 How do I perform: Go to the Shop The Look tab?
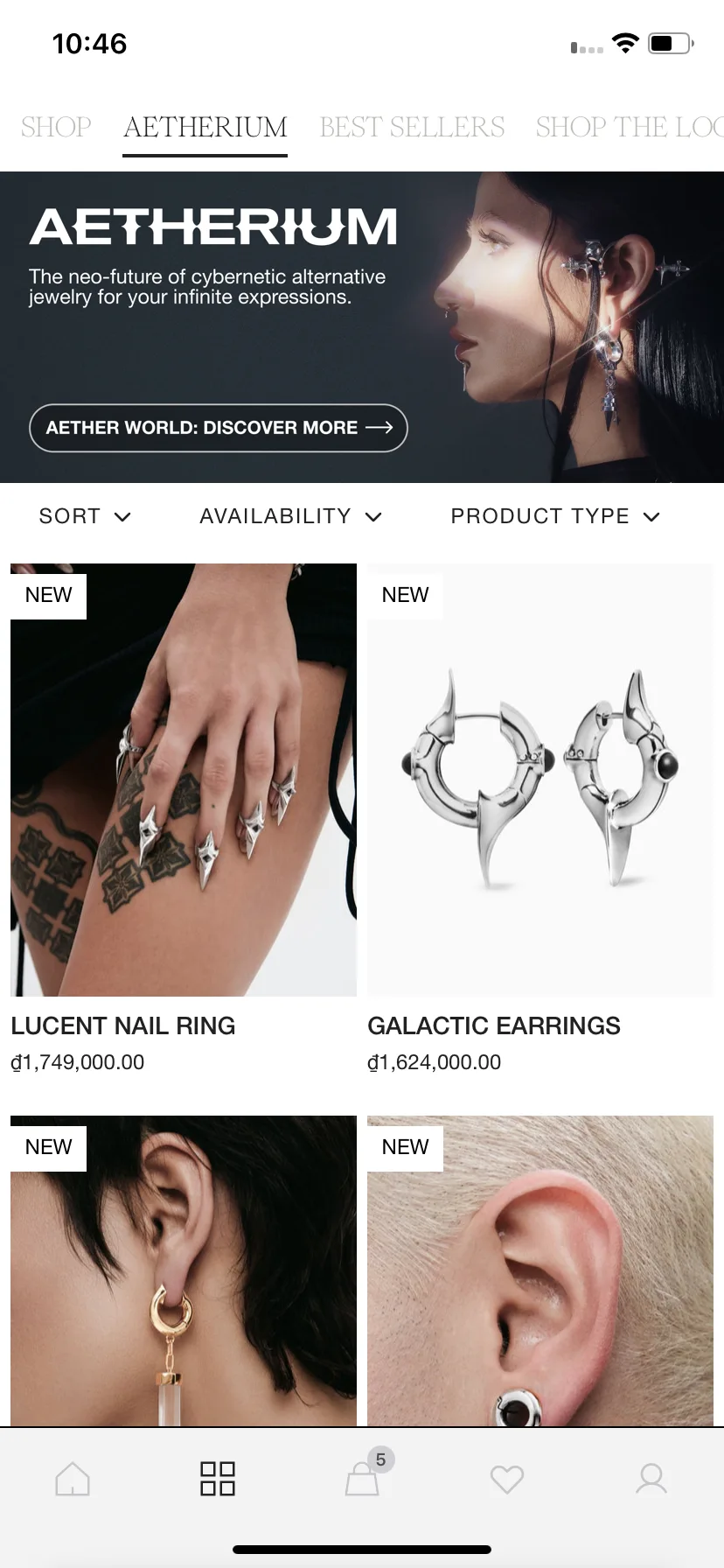(x=629, y=128)
